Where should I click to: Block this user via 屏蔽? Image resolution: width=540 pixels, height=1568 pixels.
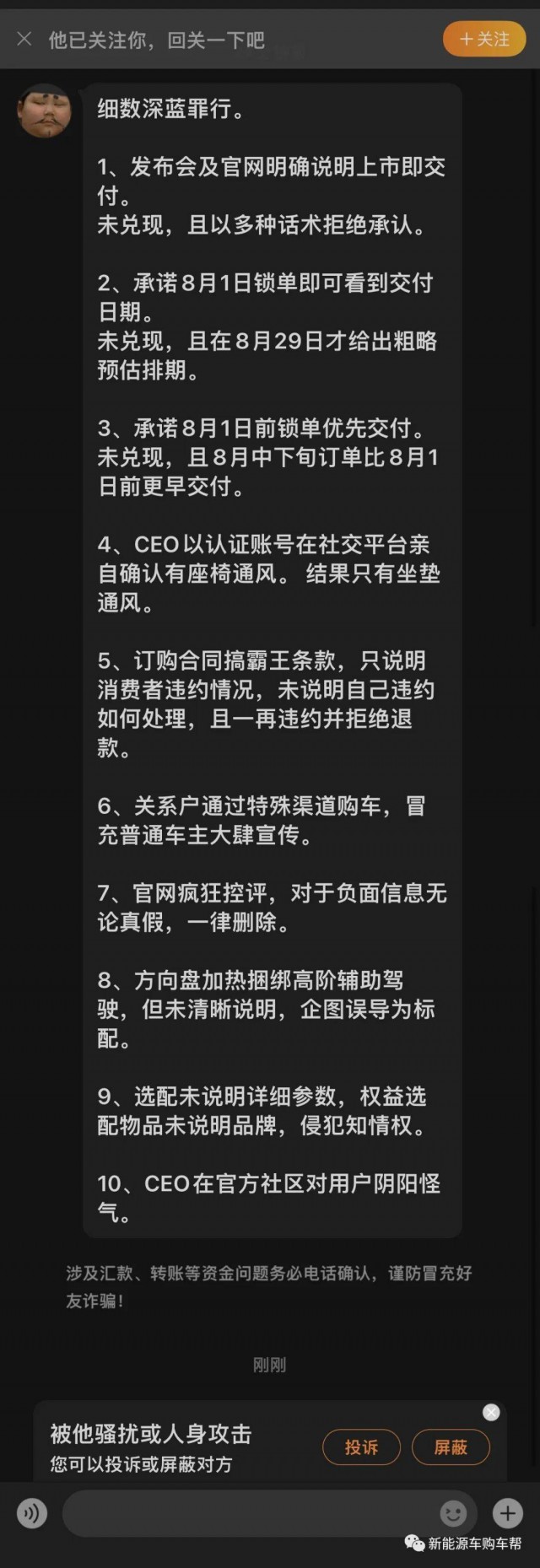(x=451, y=1447)
